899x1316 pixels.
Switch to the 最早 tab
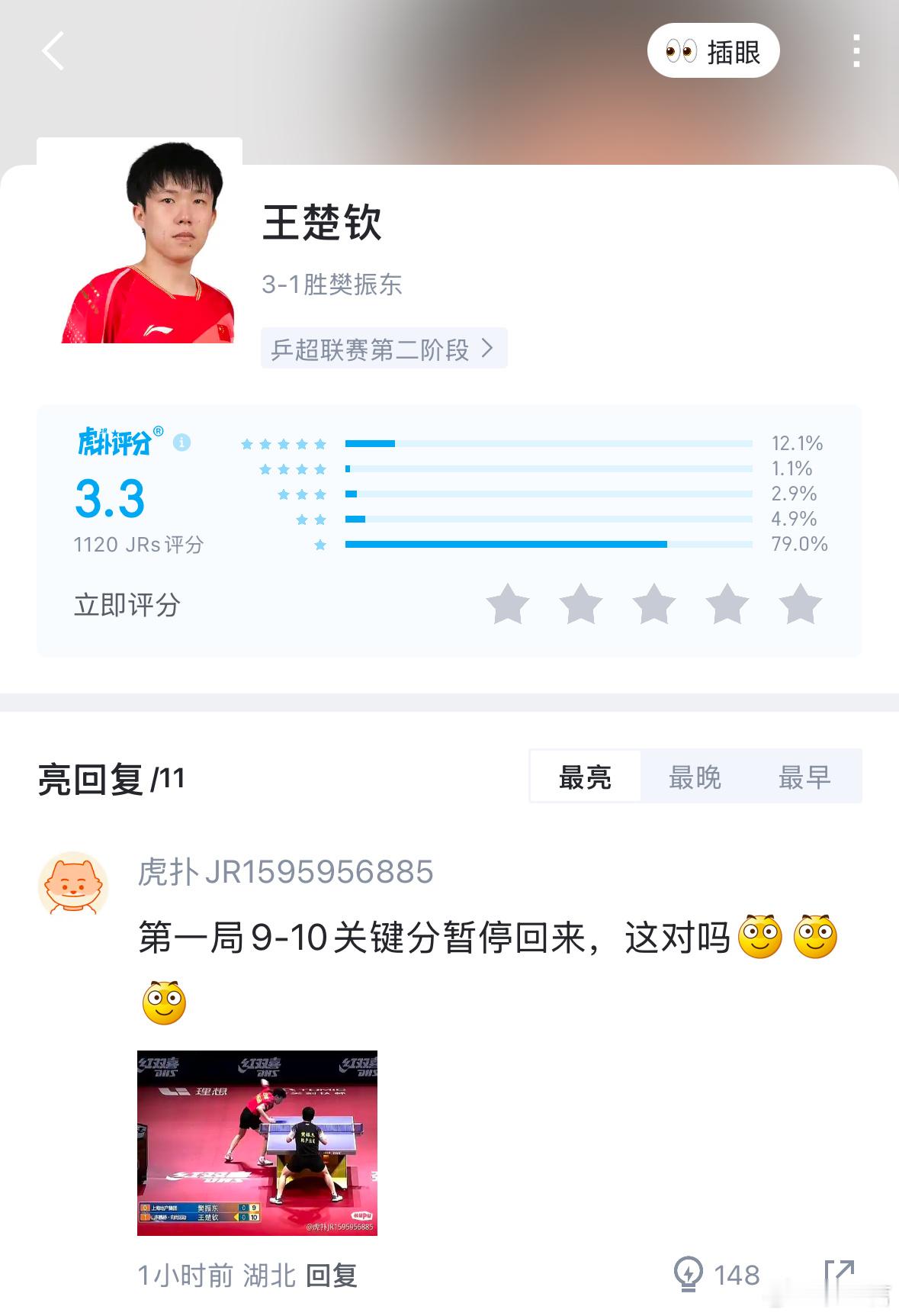click(804, 776)
